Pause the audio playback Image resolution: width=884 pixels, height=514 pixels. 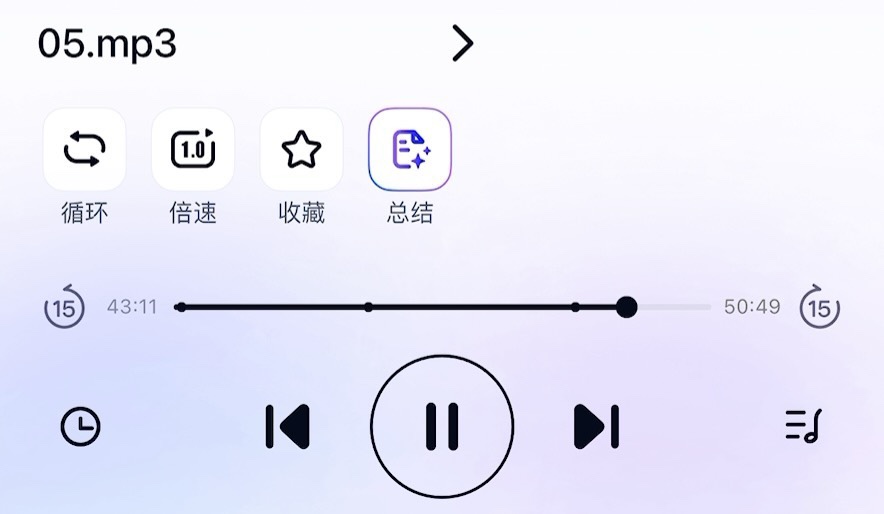point(442,427)
